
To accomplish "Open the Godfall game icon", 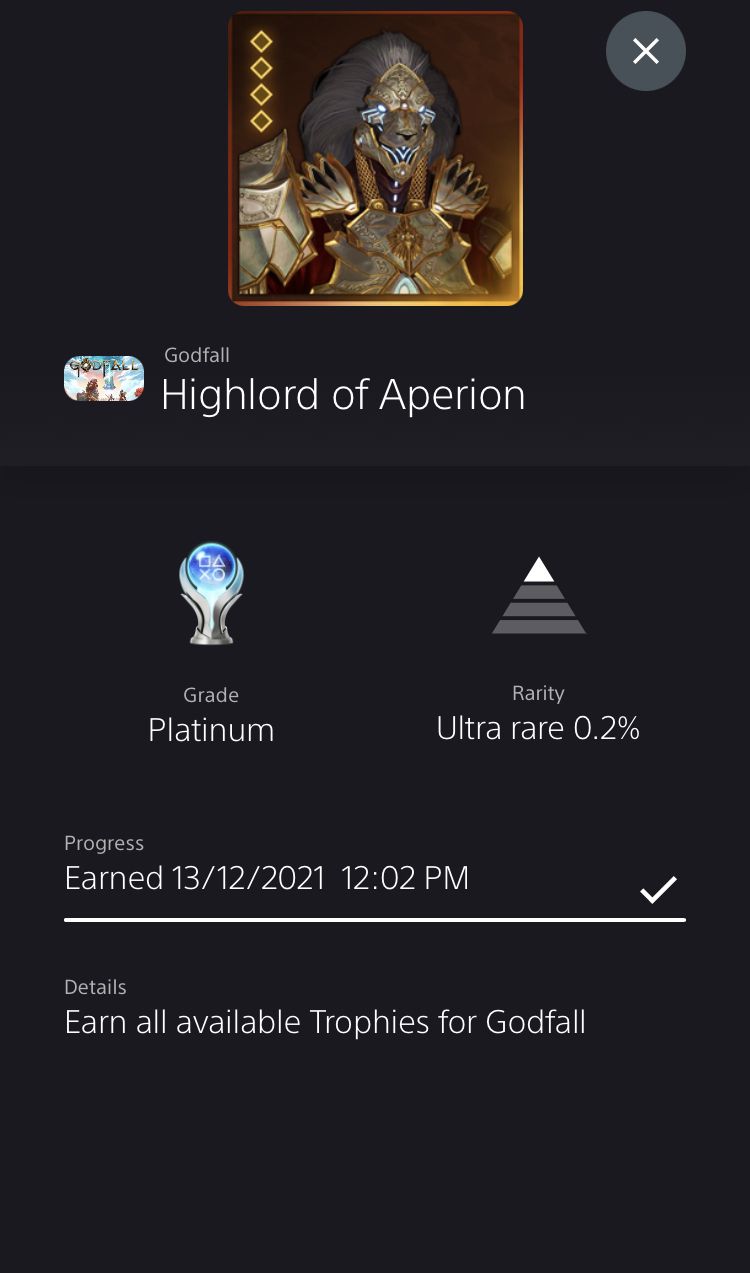I will point(104,378).
